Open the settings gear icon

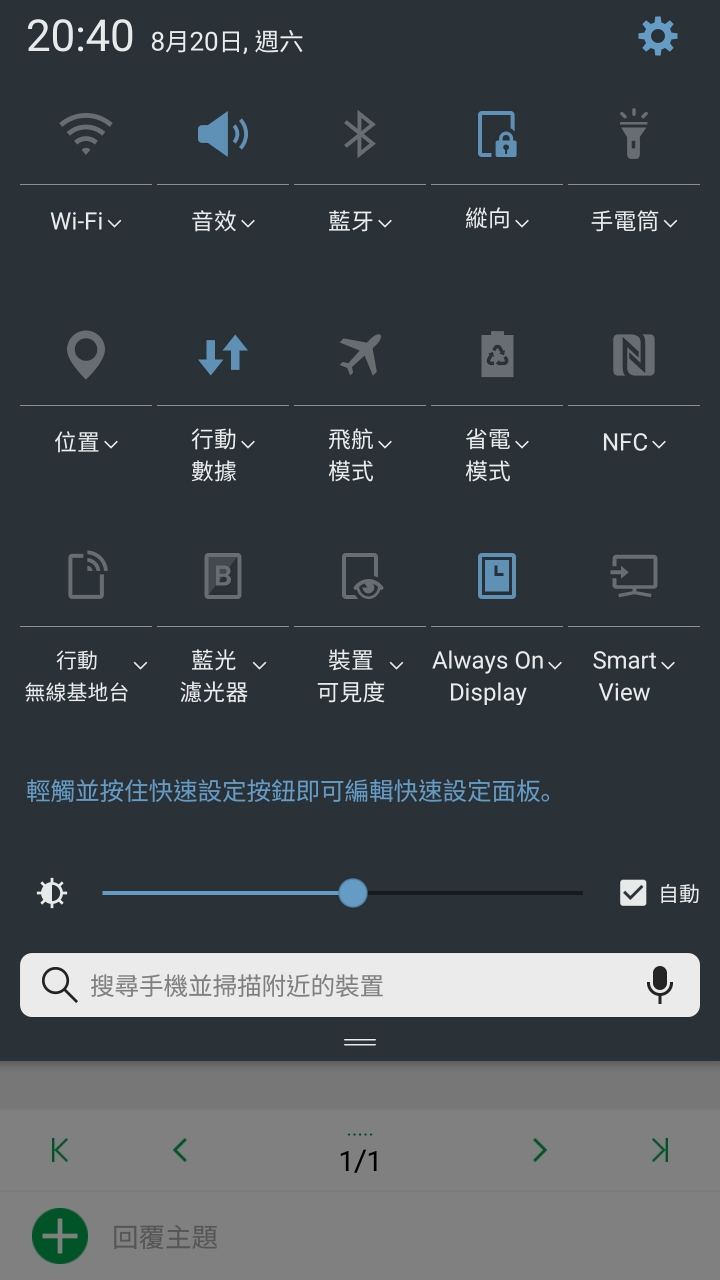[657, 38]
